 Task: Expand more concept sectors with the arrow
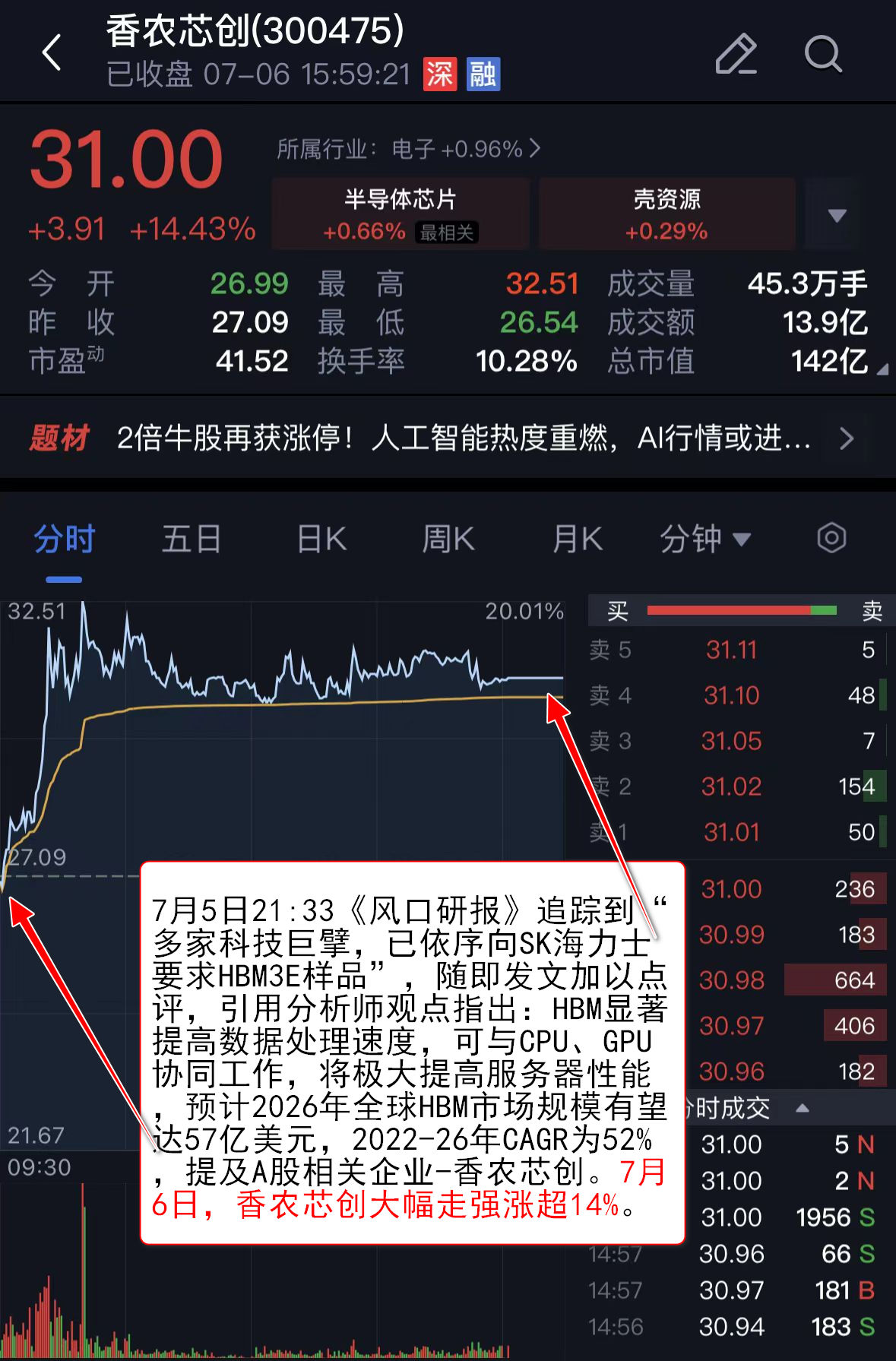[836, 215]
